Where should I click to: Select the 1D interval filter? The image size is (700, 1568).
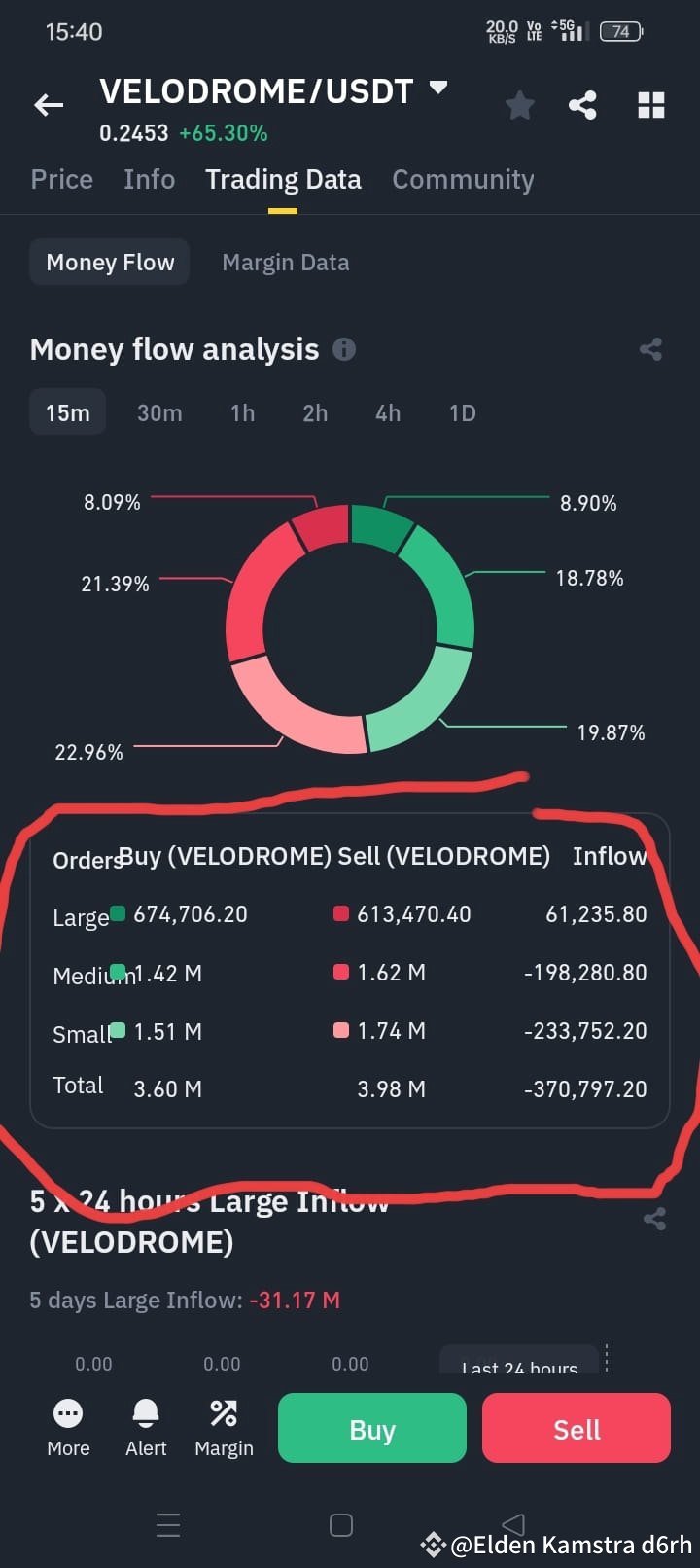click(462, 412)
